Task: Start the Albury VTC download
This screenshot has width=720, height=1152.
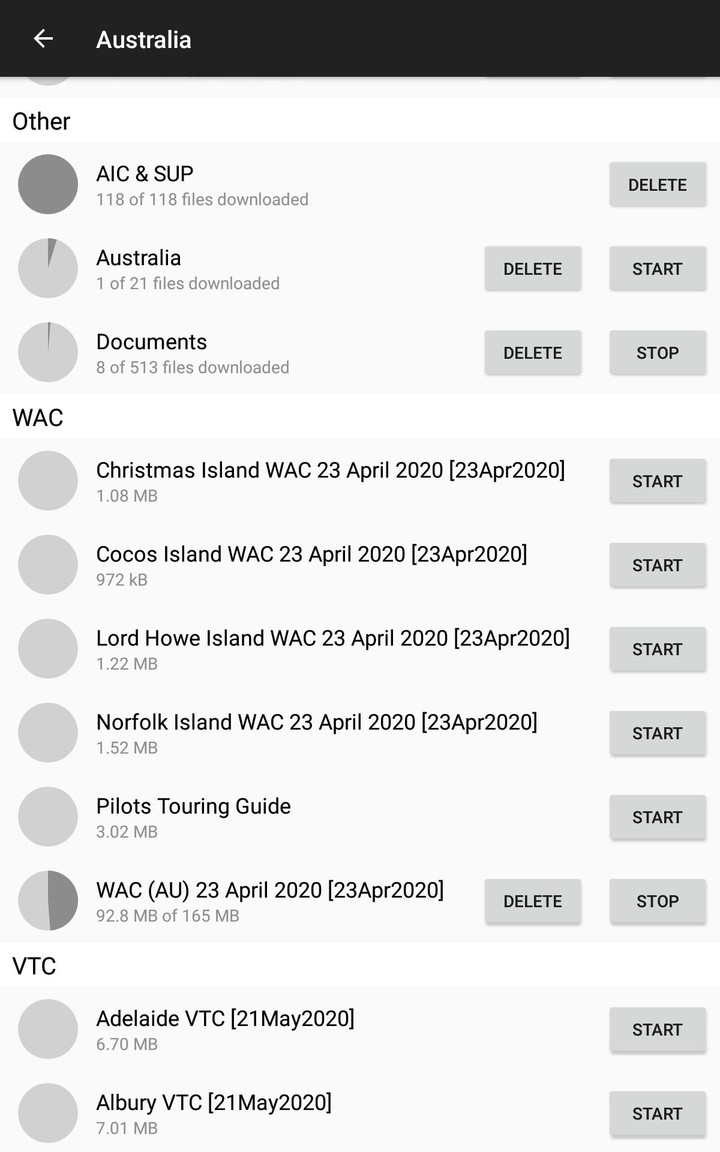Action: (x=657, y=1113)
